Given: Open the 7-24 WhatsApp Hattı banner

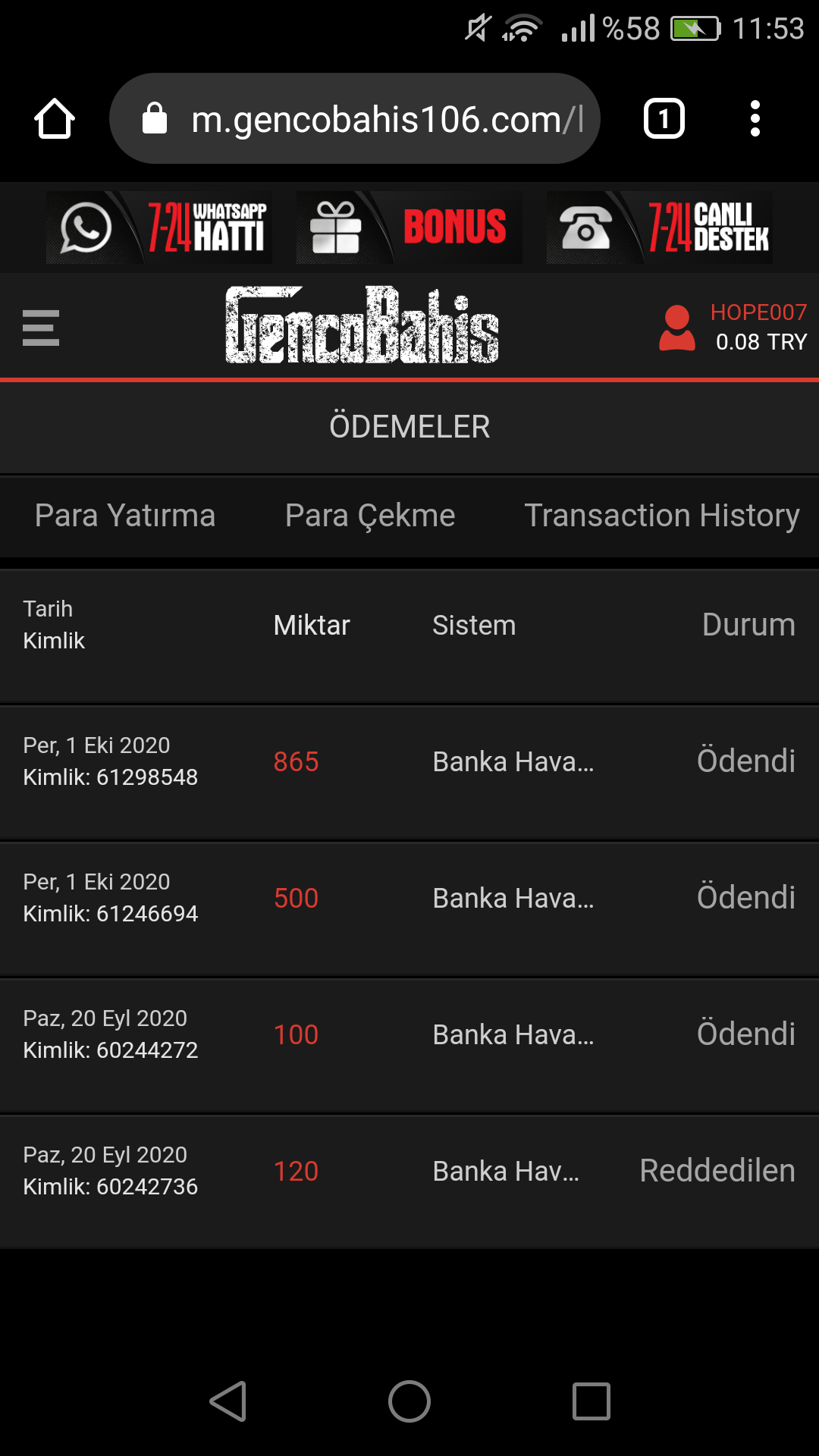Looking at the screenshot, I should pyautogui.click(x=159, y=227).
